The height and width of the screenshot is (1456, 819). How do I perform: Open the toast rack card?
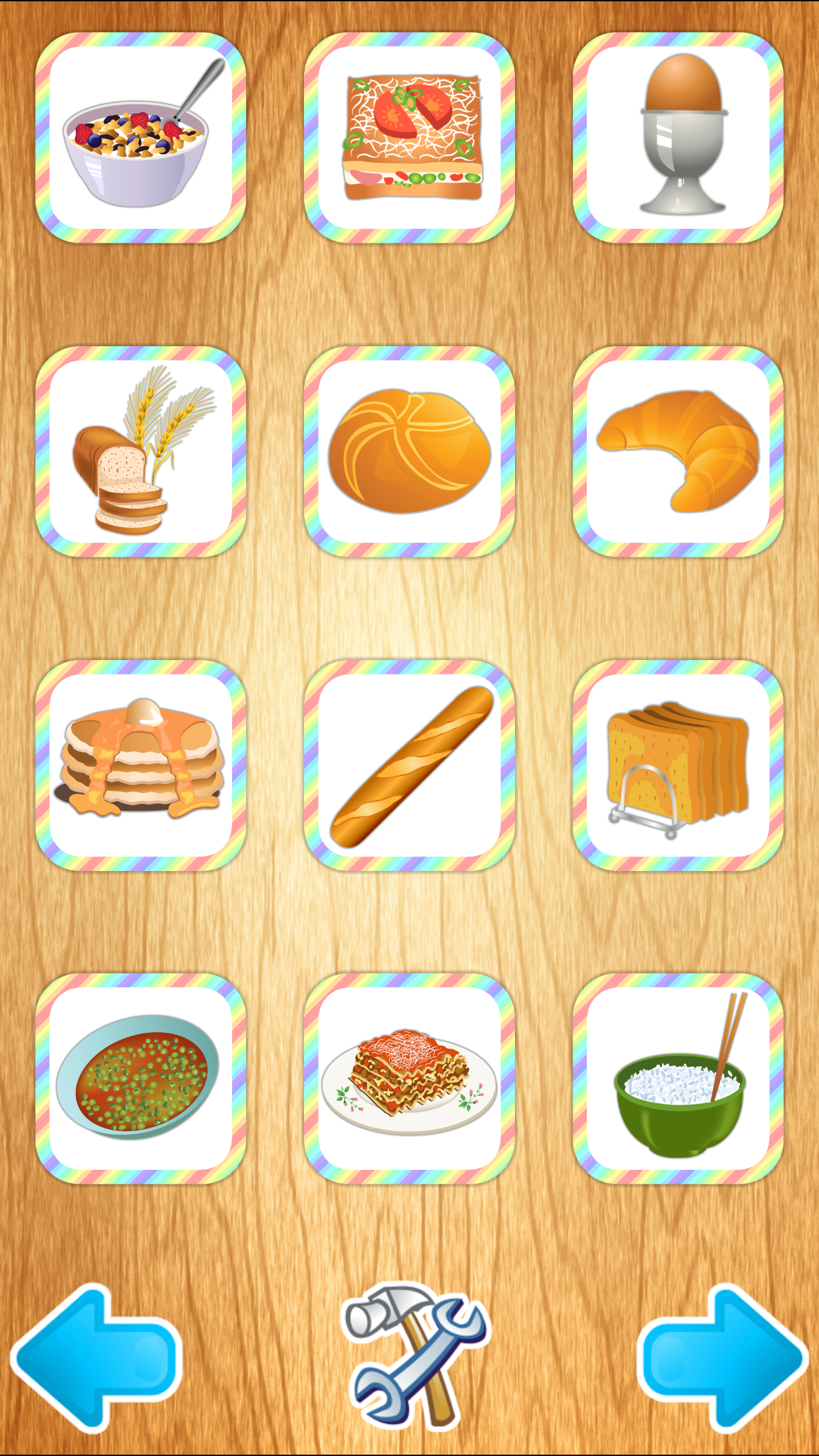point(678,766)
